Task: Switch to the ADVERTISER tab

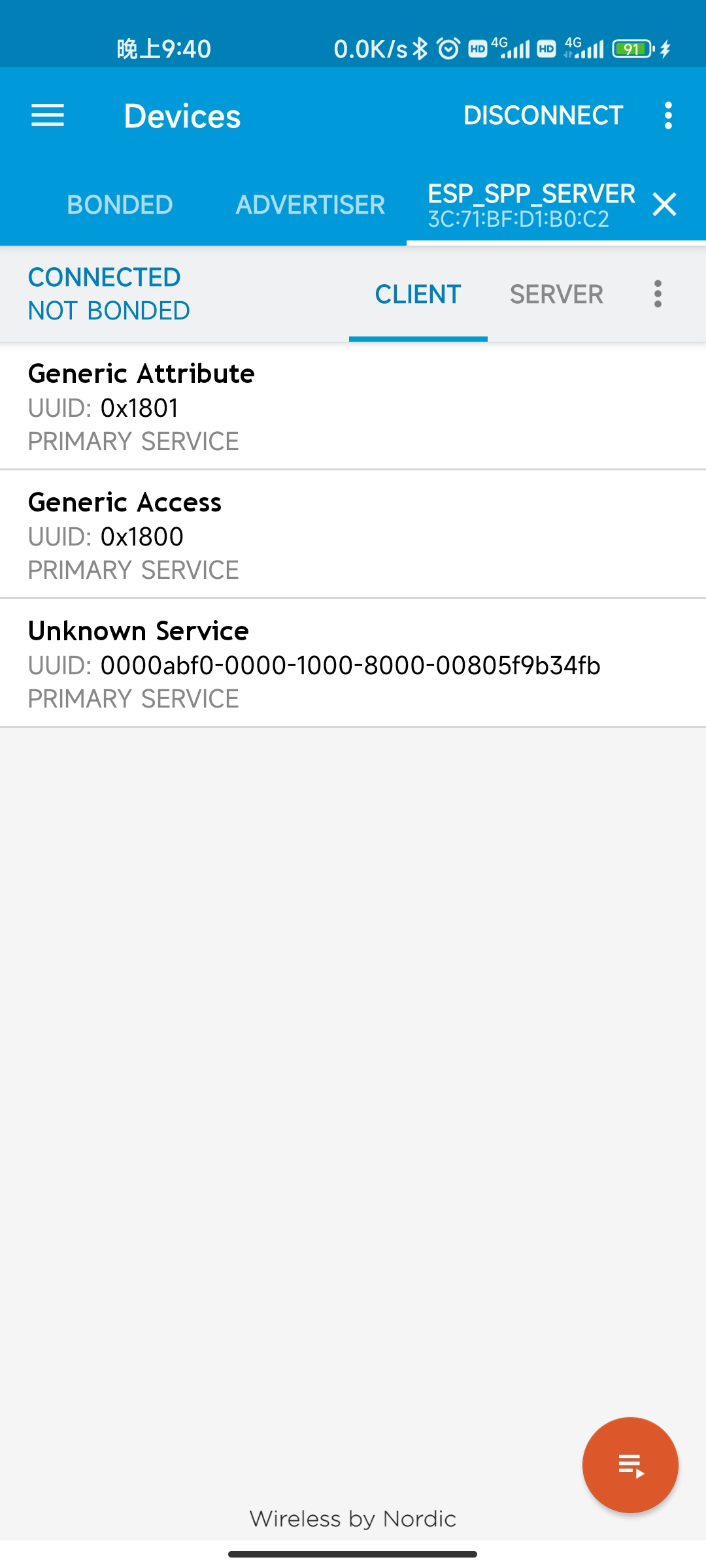Action: click(310, 205)
